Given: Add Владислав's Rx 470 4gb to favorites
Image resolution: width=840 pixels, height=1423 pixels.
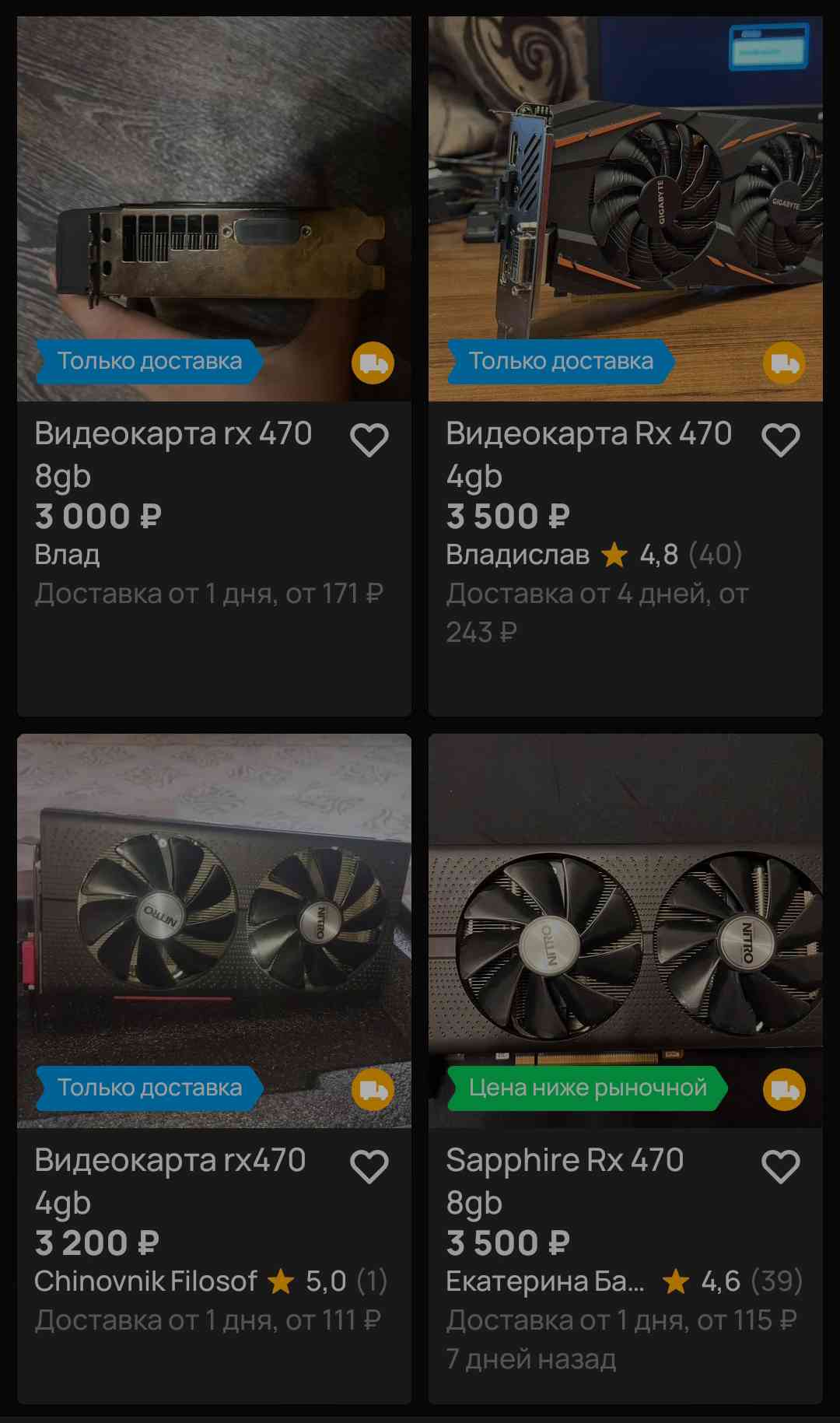Looking at the screenshot, I should coord(781,440).
